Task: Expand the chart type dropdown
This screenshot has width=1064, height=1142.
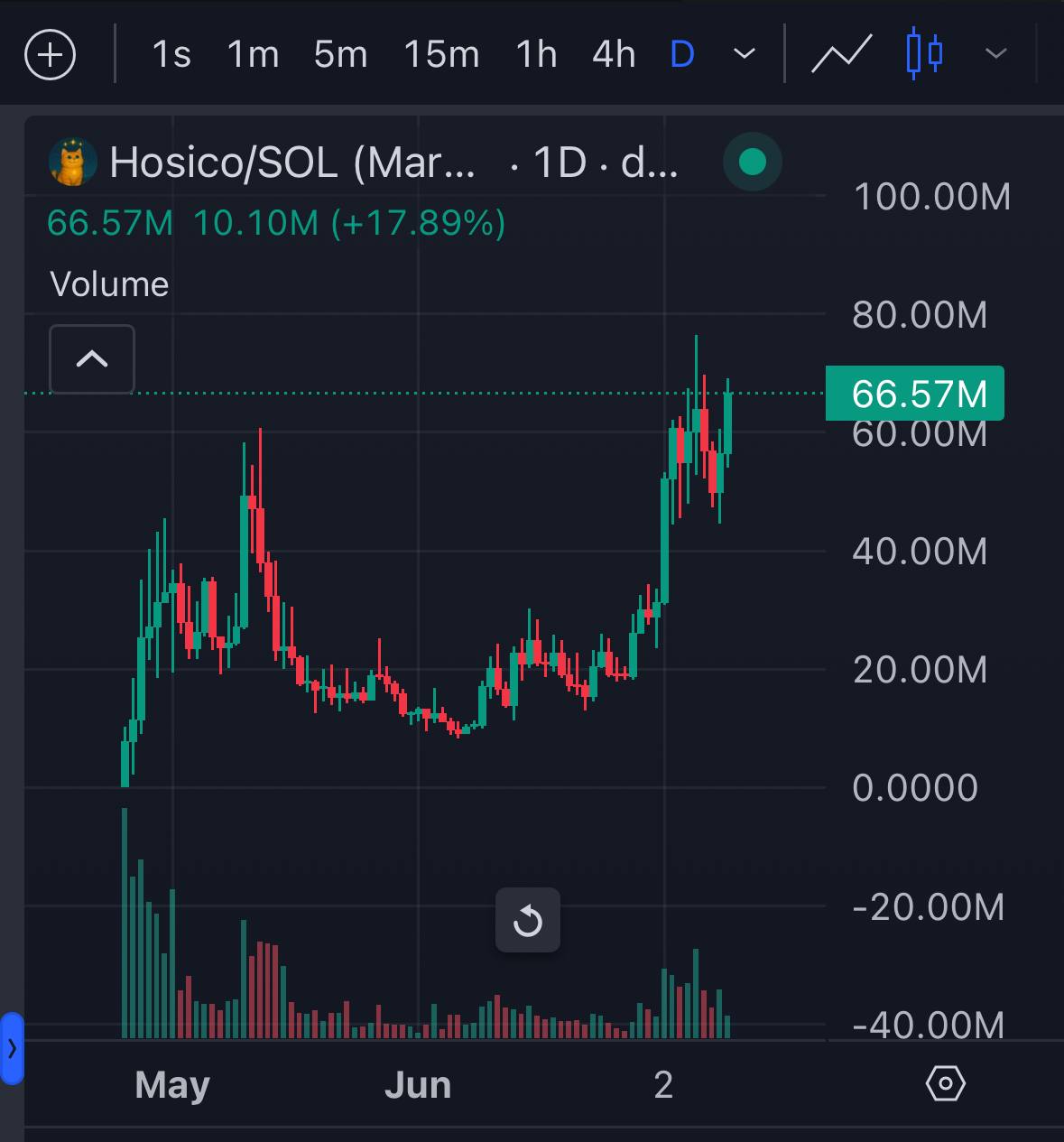Action: 995,55
